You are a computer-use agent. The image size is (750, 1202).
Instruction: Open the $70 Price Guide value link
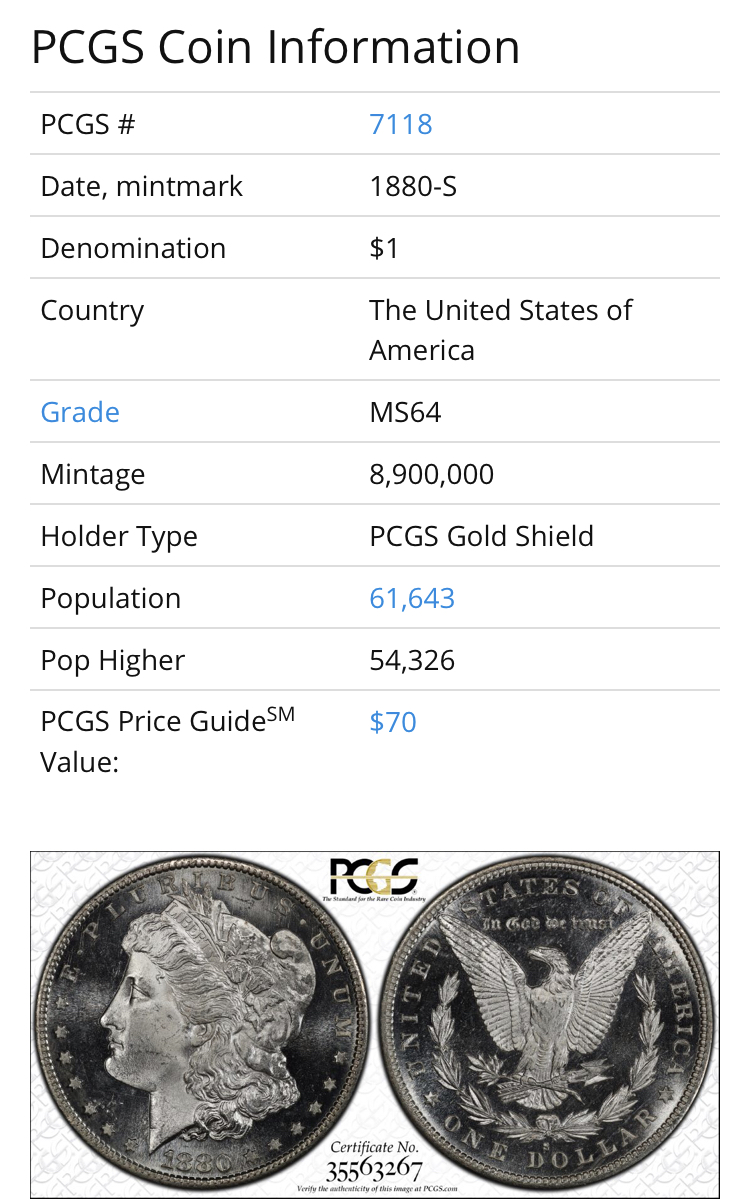[393, 722]
